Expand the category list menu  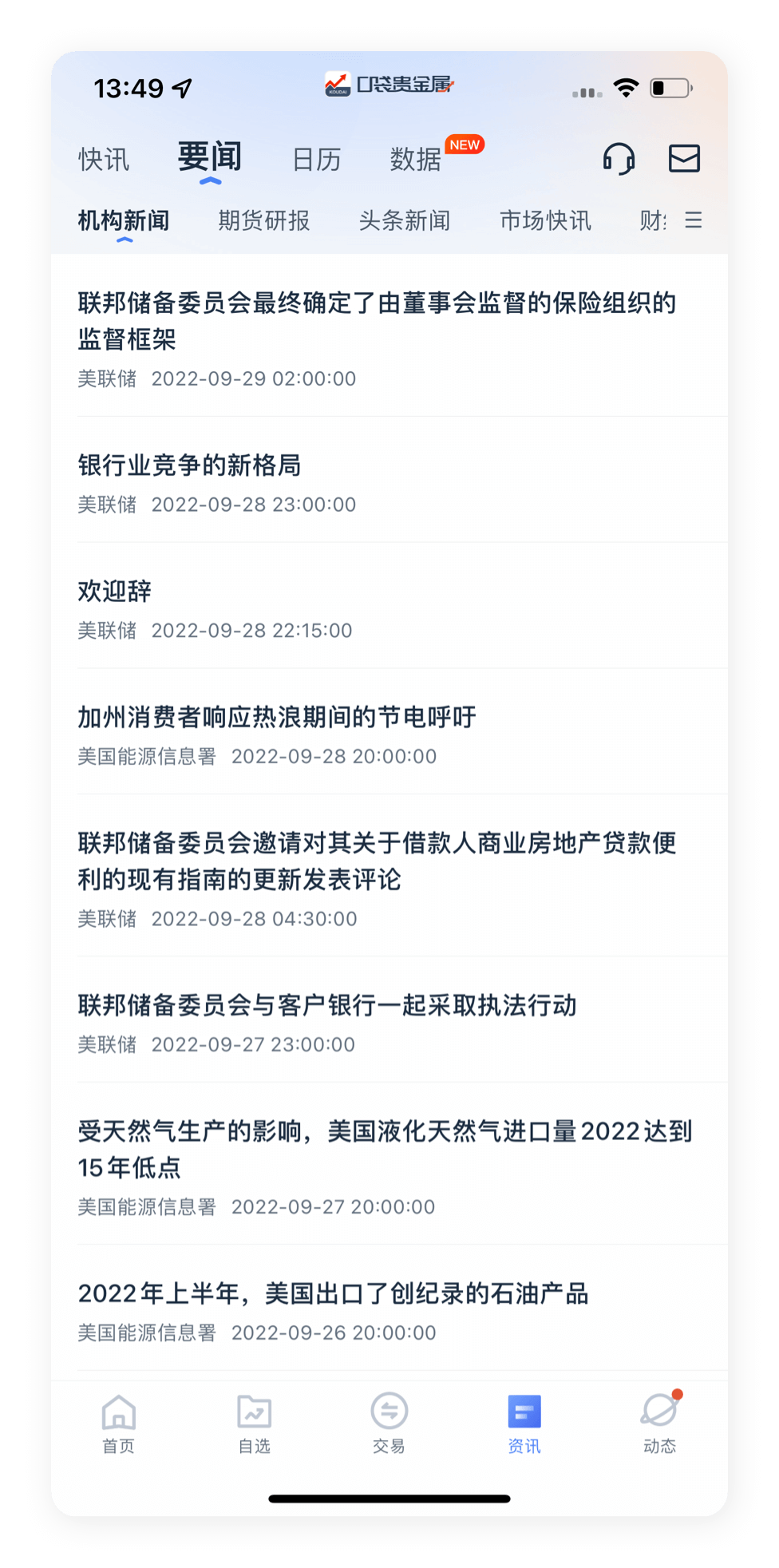693,220
